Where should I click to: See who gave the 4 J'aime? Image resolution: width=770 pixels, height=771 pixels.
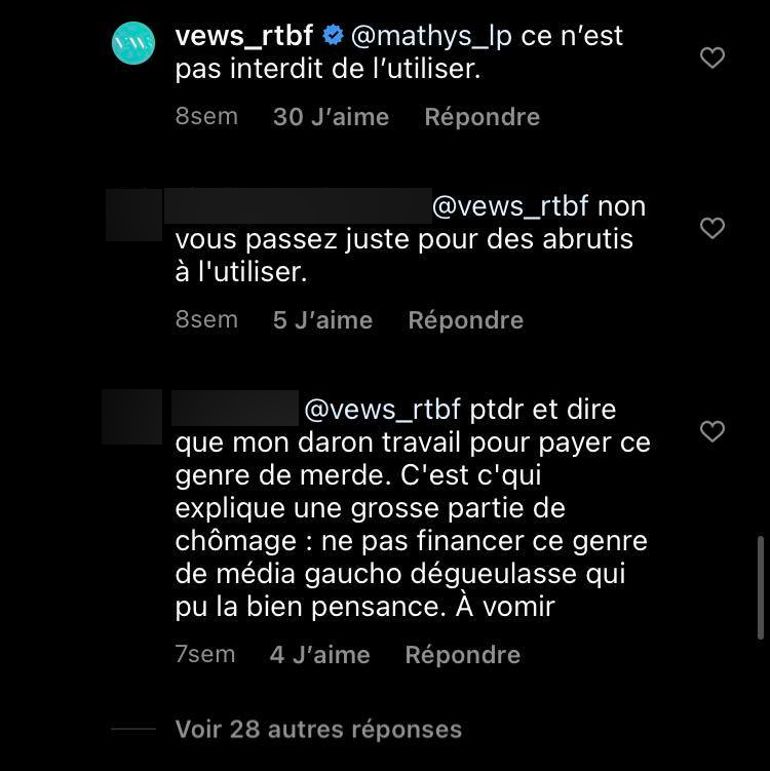pyautogui.click(x=319, y=655)
